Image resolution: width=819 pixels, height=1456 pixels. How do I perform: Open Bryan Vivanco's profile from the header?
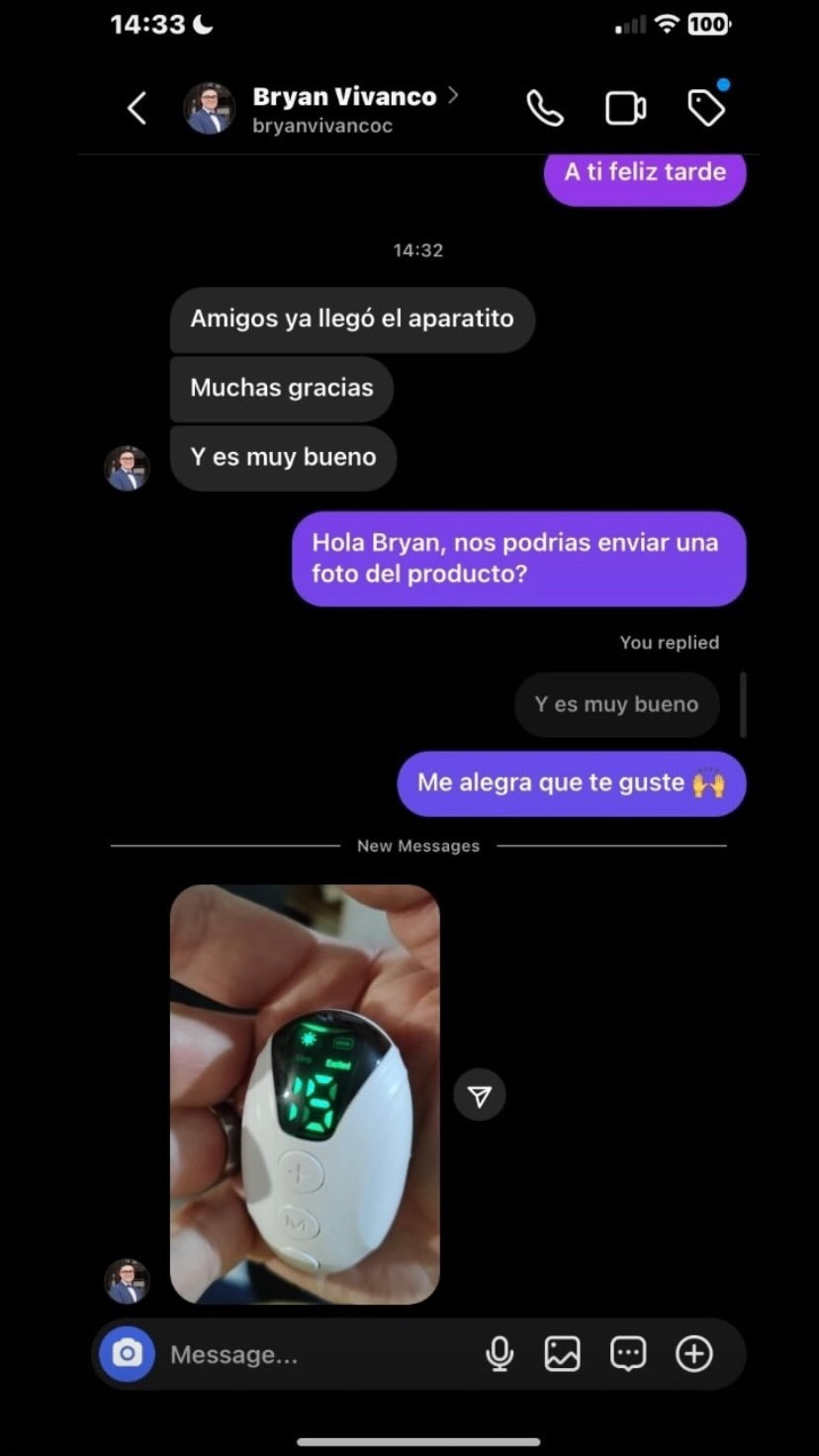point(343,98)
